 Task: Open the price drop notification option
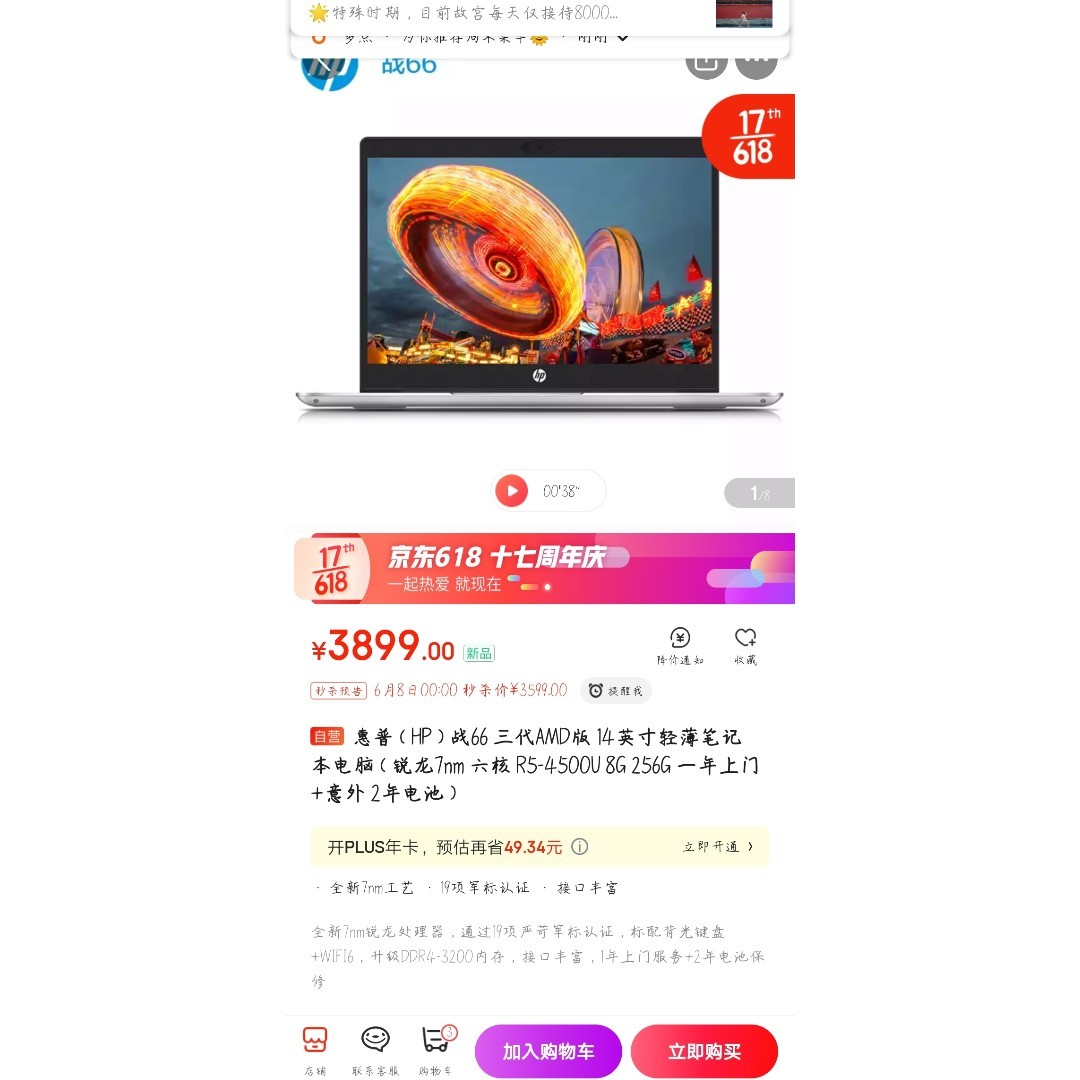click(680, 646)
